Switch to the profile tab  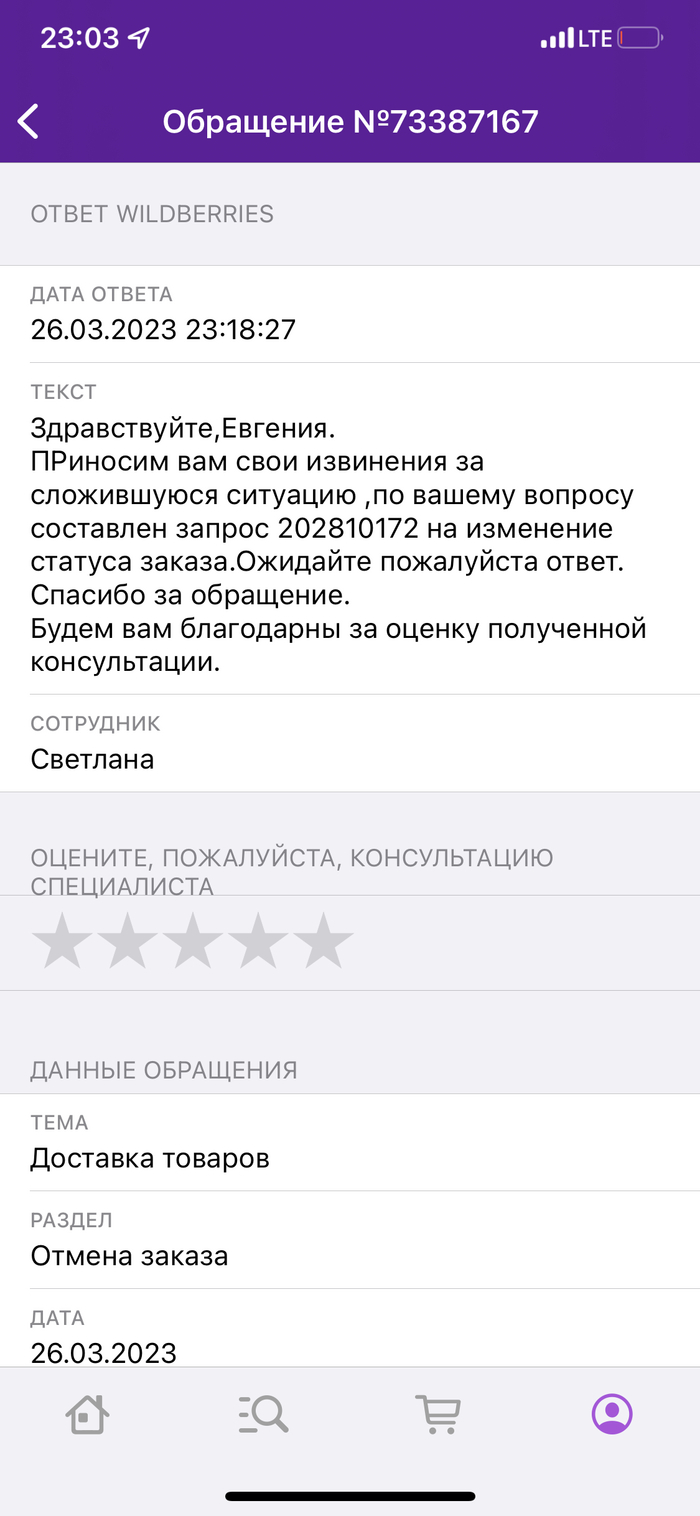(612, 1414)
